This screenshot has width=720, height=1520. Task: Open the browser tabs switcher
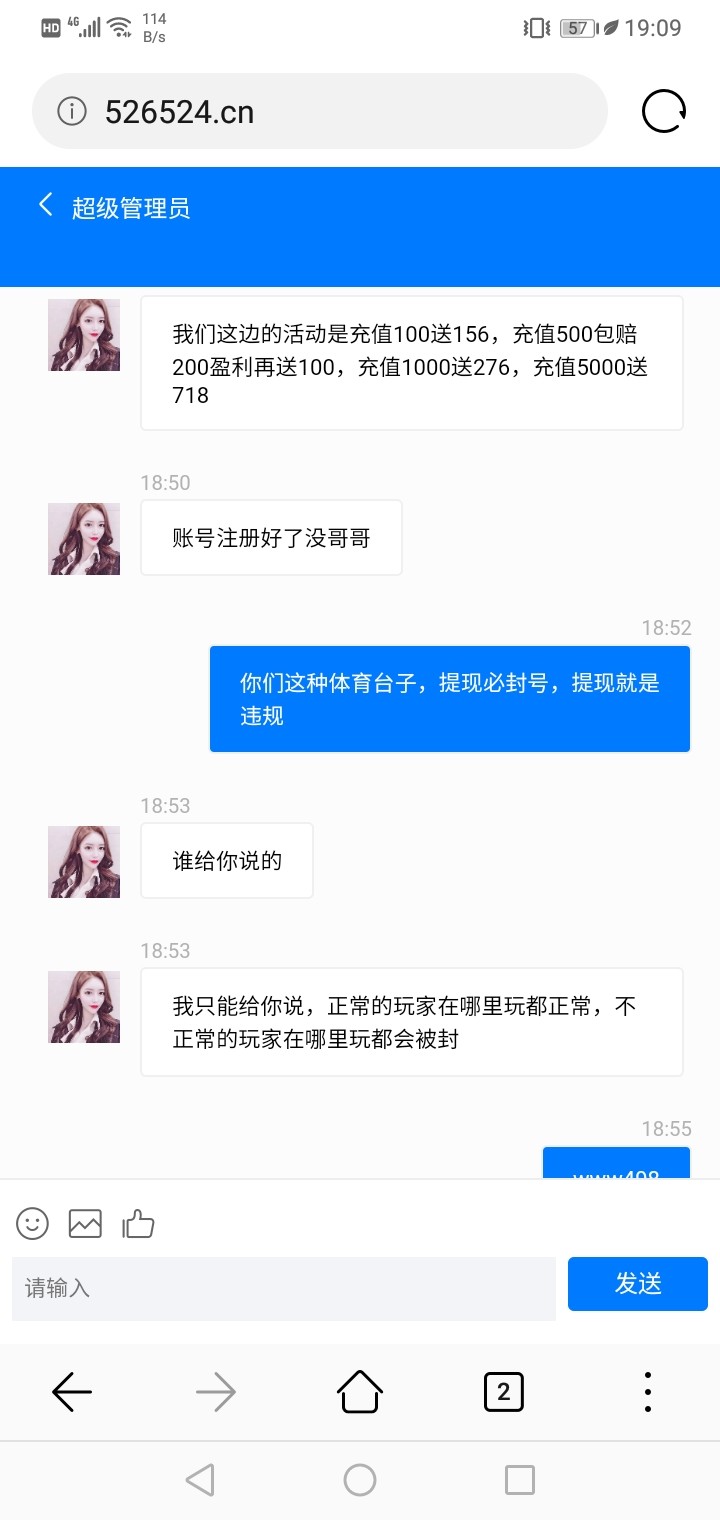[503, 1391]
